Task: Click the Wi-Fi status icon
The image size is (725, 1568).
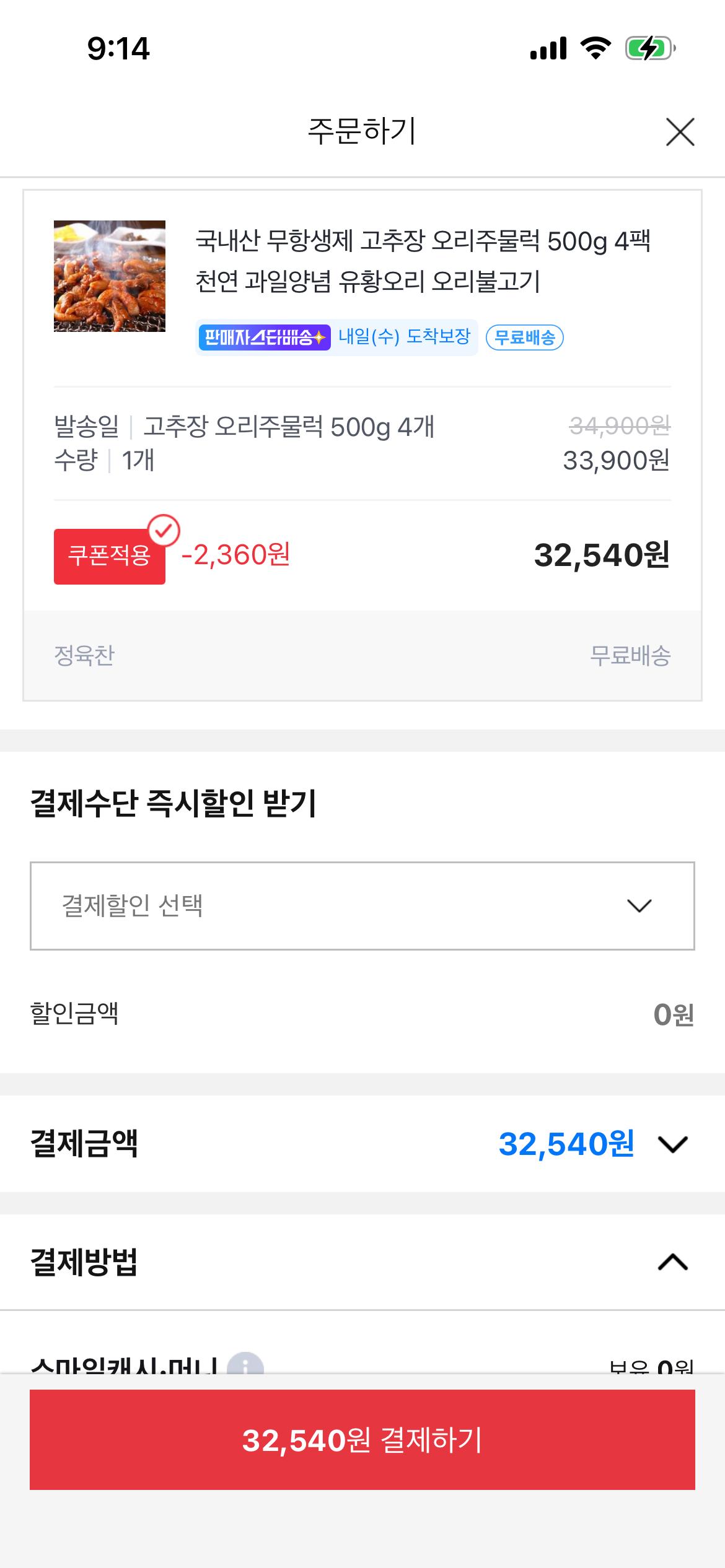Action: click(x=595, y=48)
